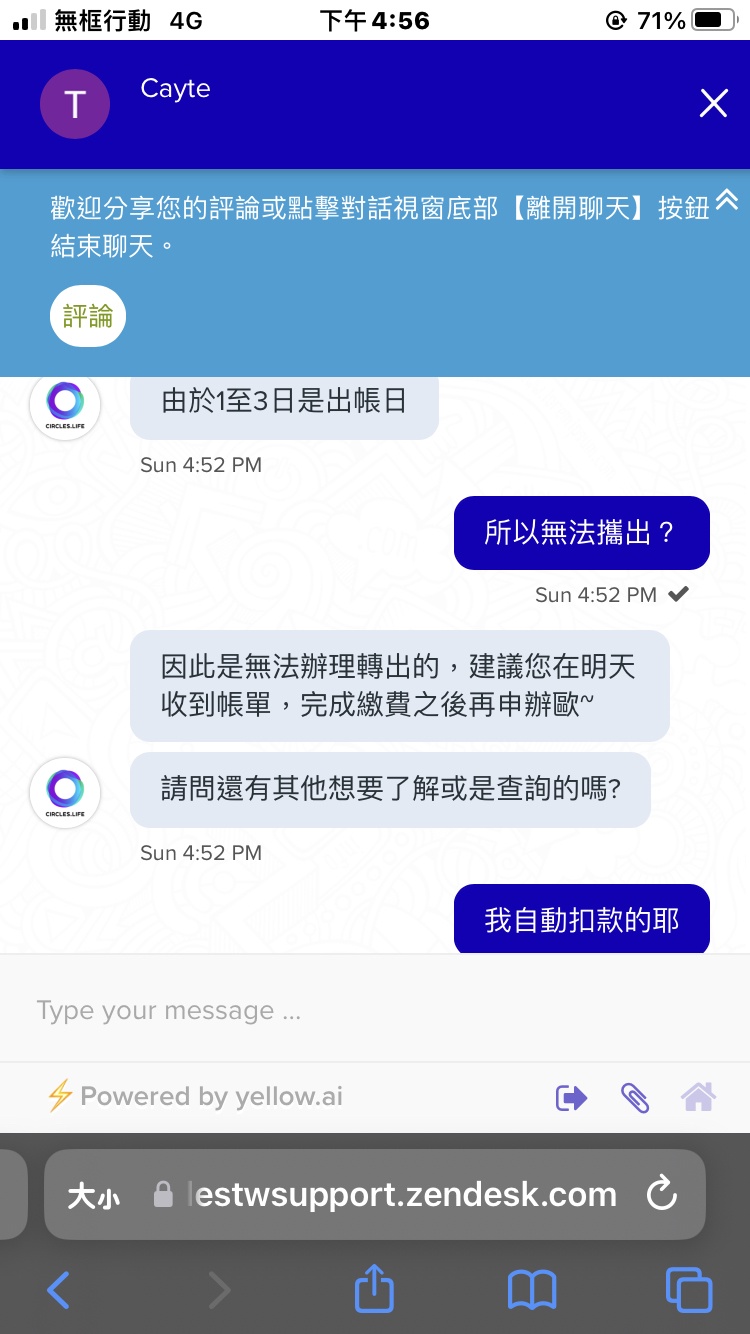Open the 大小 text size menu
The image size is (750, 1334).
[x=94, y=1195]
